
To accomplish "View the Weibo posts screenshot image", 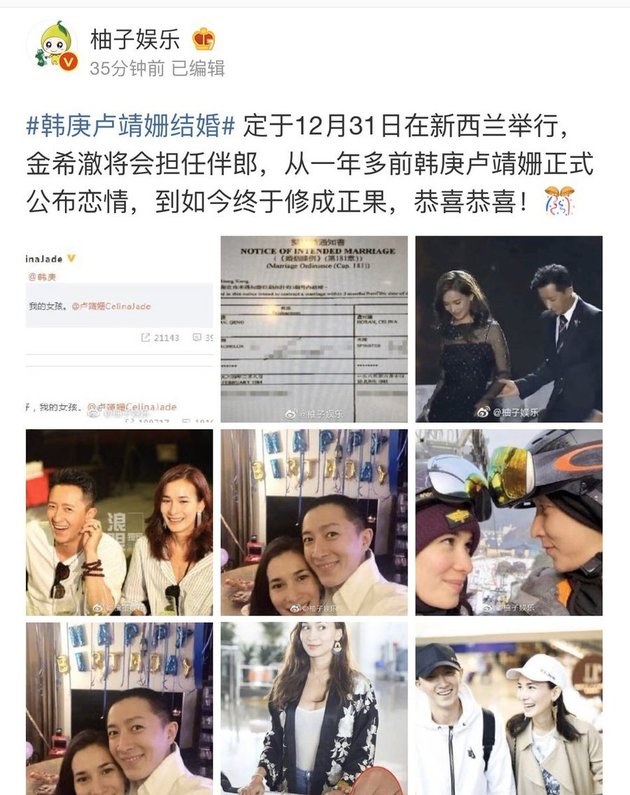I will point(119,329).
